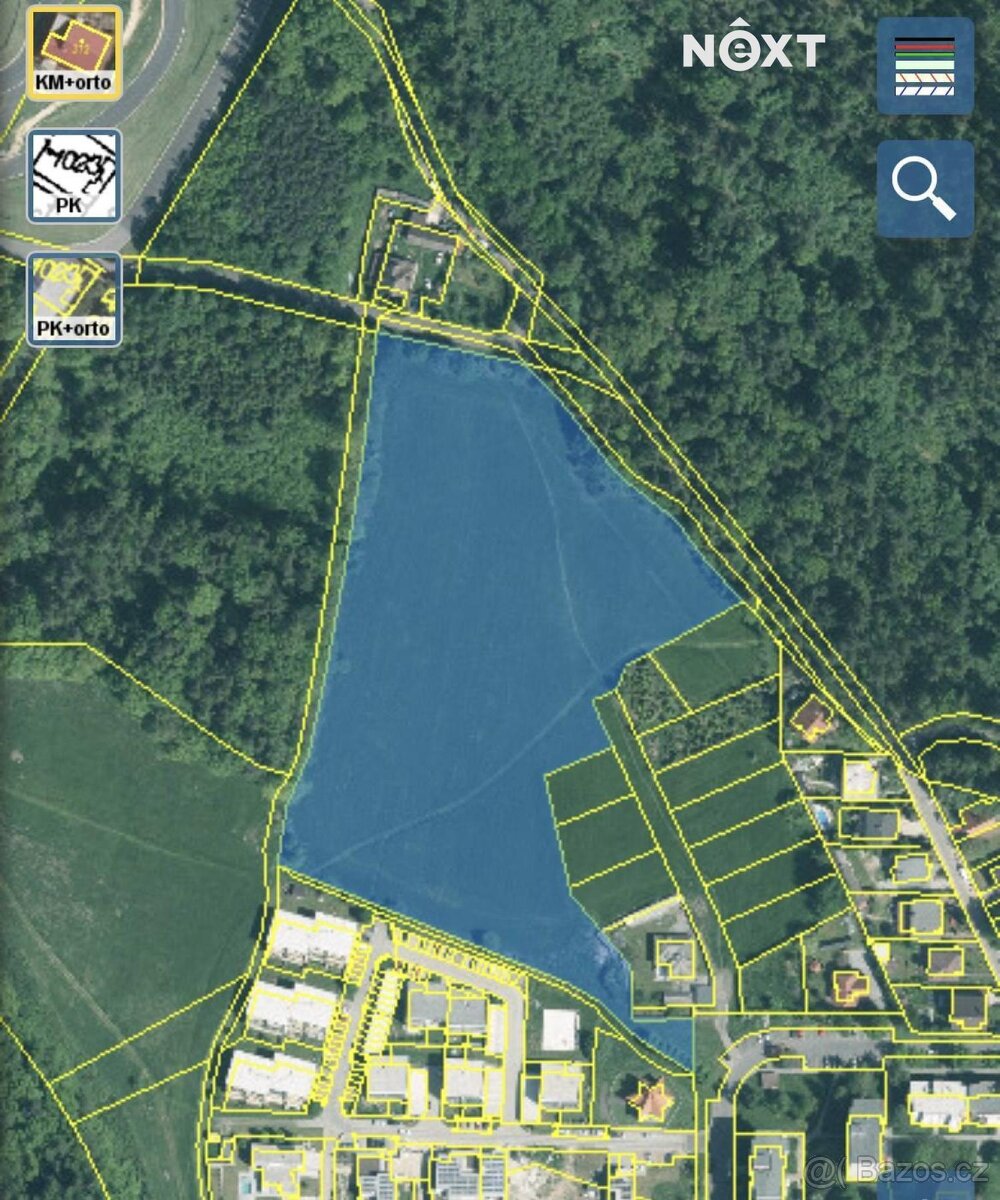Select the KM+orto map layer
The image size is (1000, 1200).
click(74, 52)
